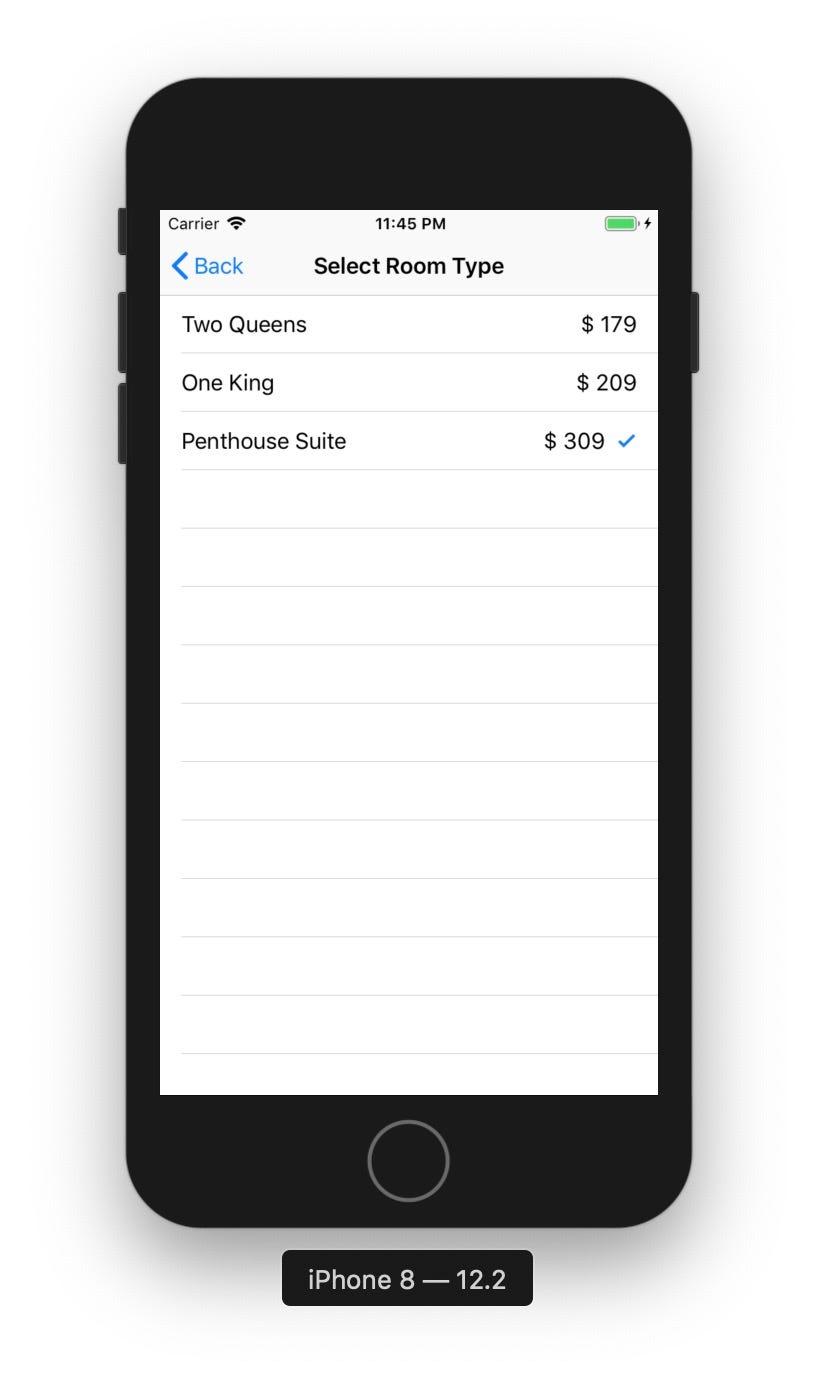Image resolution: width=818 pixels, height=1378 pixels.
Task: Select the Two Queens room type
Action: [409, 324]
